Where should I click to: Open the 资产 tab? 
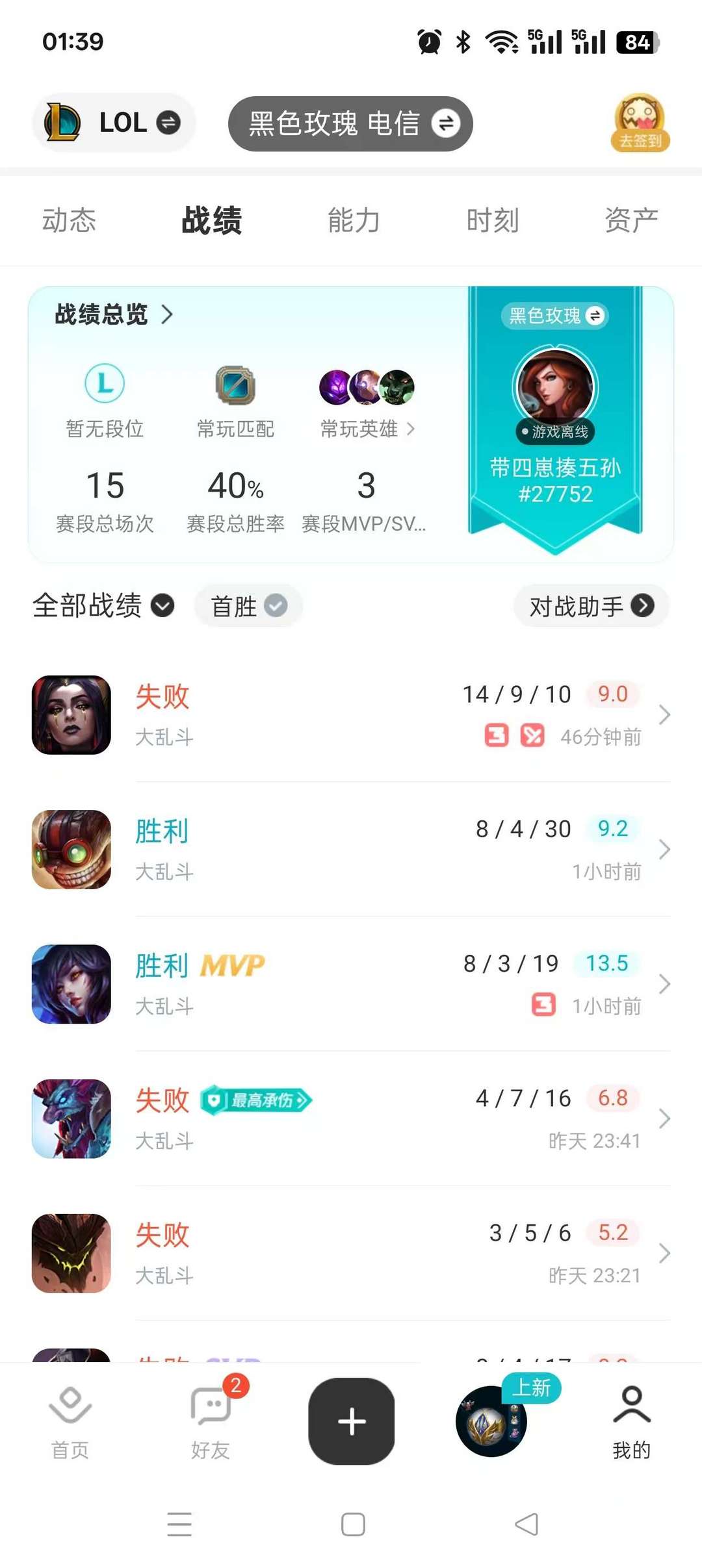pyautogui.click(x=631, y=220)
